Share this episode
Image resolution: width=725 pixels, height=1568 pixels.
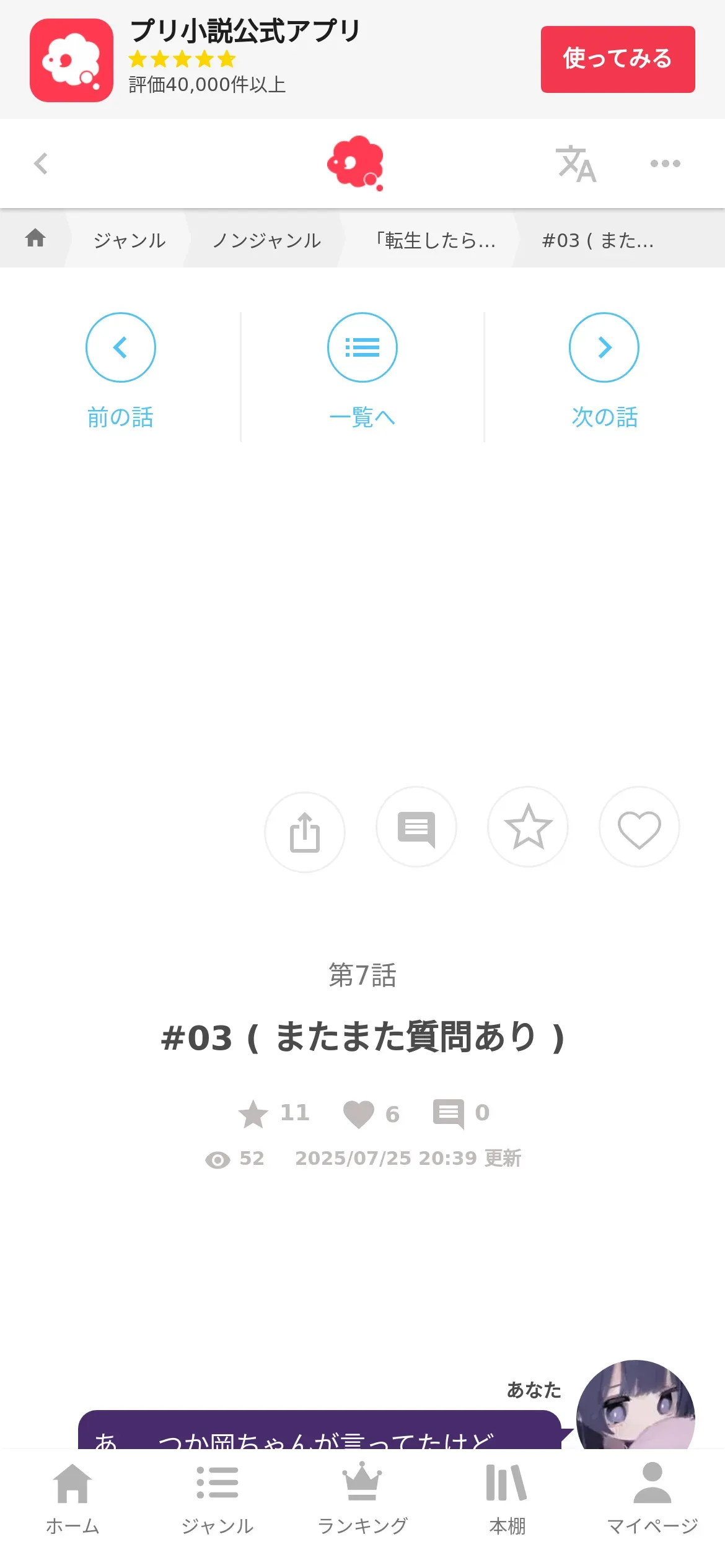click(305, 832)
